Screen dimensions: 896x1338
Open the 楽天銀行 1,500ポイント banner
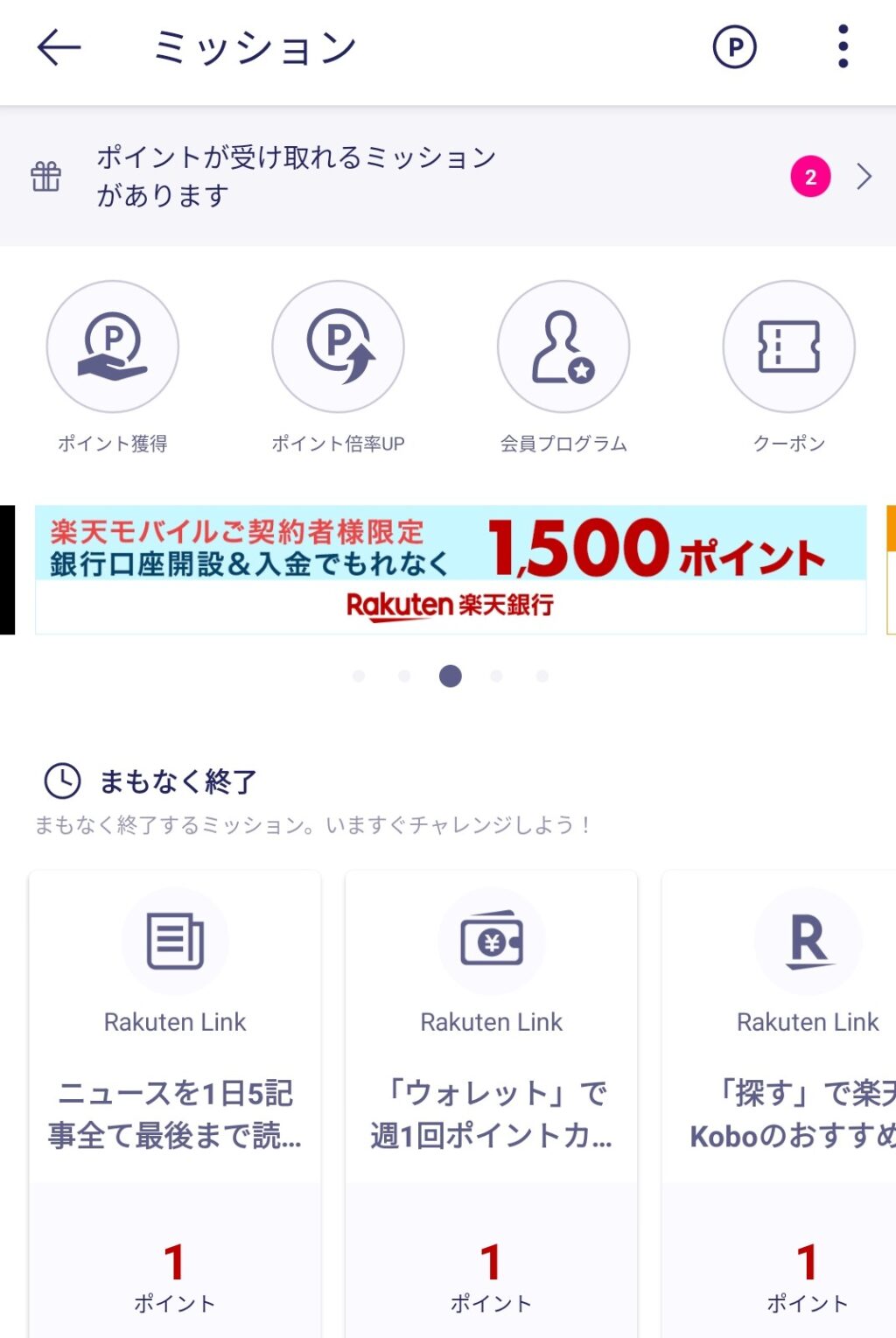450,569
